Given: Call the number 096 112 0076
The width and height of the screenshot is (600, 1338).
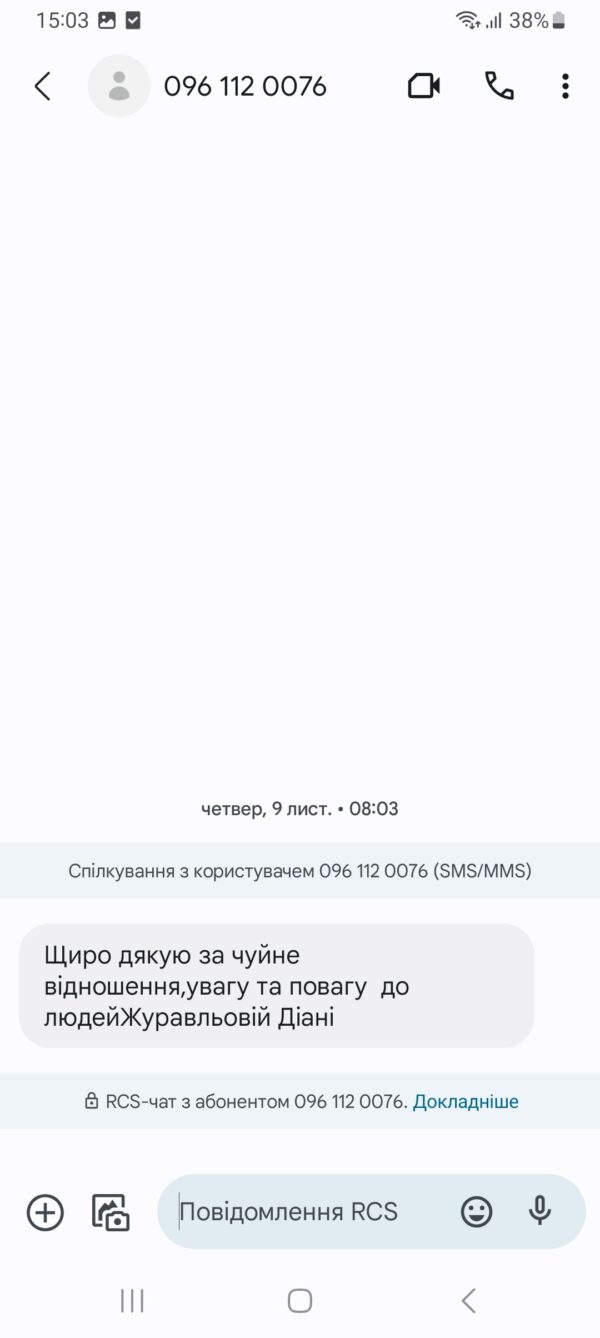Looking at the screenshot, I should pyautogui.click(x=499, y=86).
